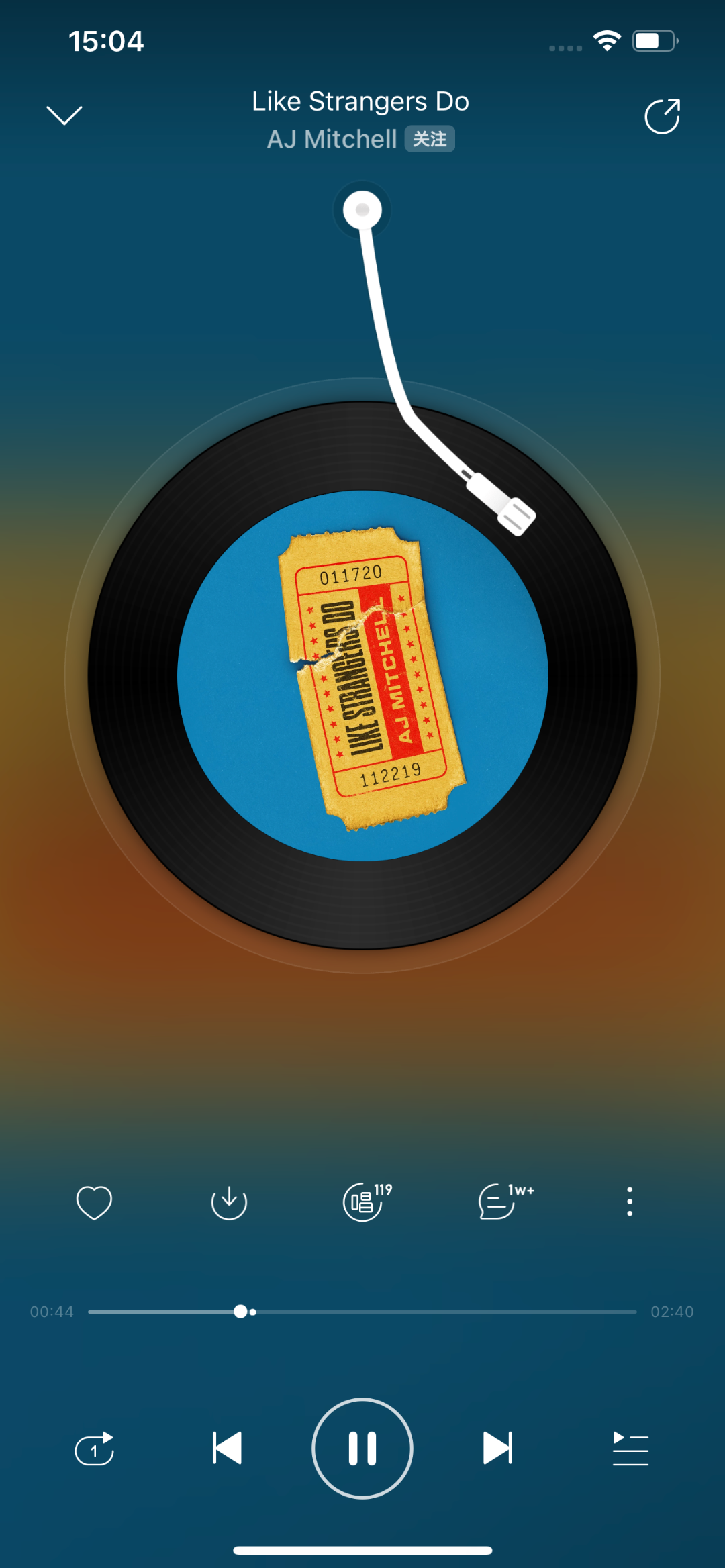Like this song with the heart icon
The image size is (725, 1568).
pos(94,1202)
